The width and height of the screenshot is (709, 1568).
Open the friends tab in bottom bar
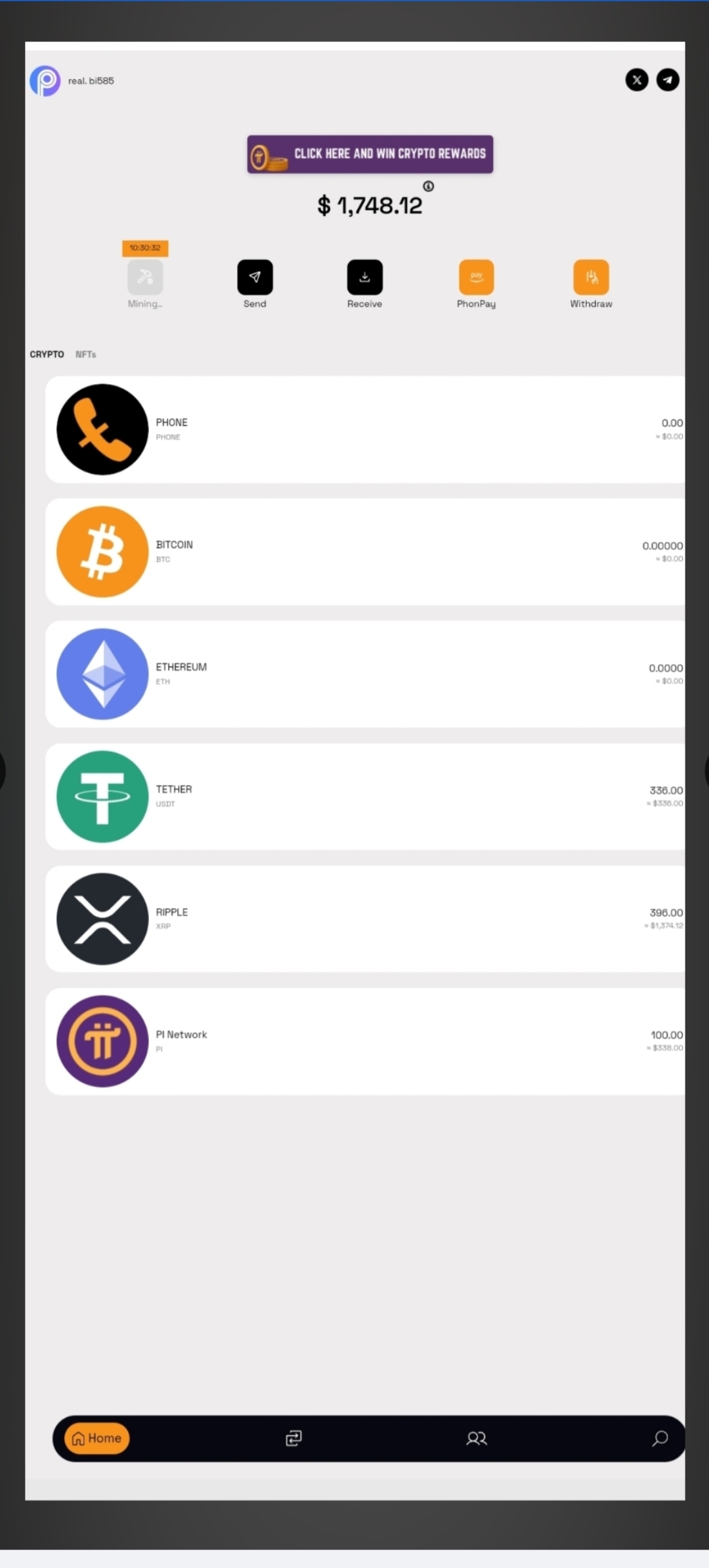tap(476, 1439)
